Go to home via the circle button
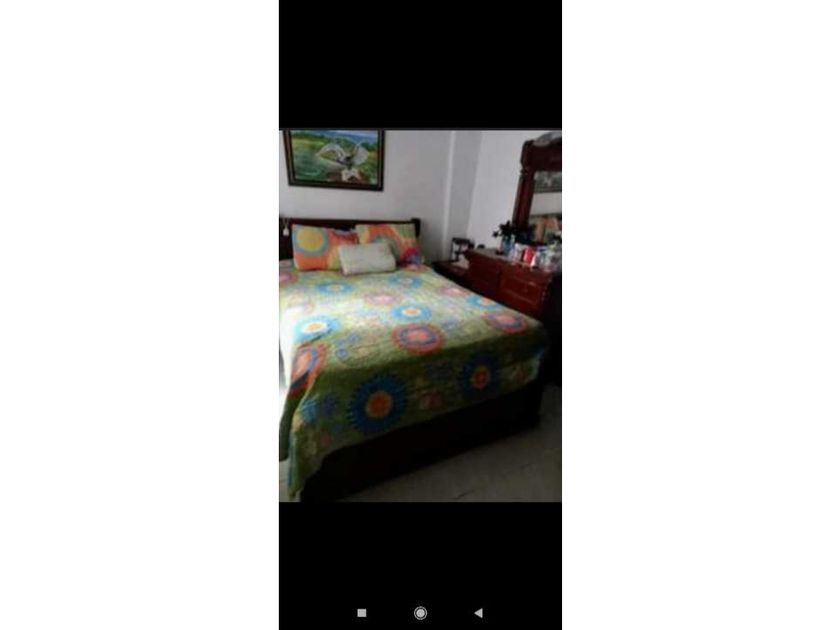Screen dimensions: 840x630 click(421, 612)
